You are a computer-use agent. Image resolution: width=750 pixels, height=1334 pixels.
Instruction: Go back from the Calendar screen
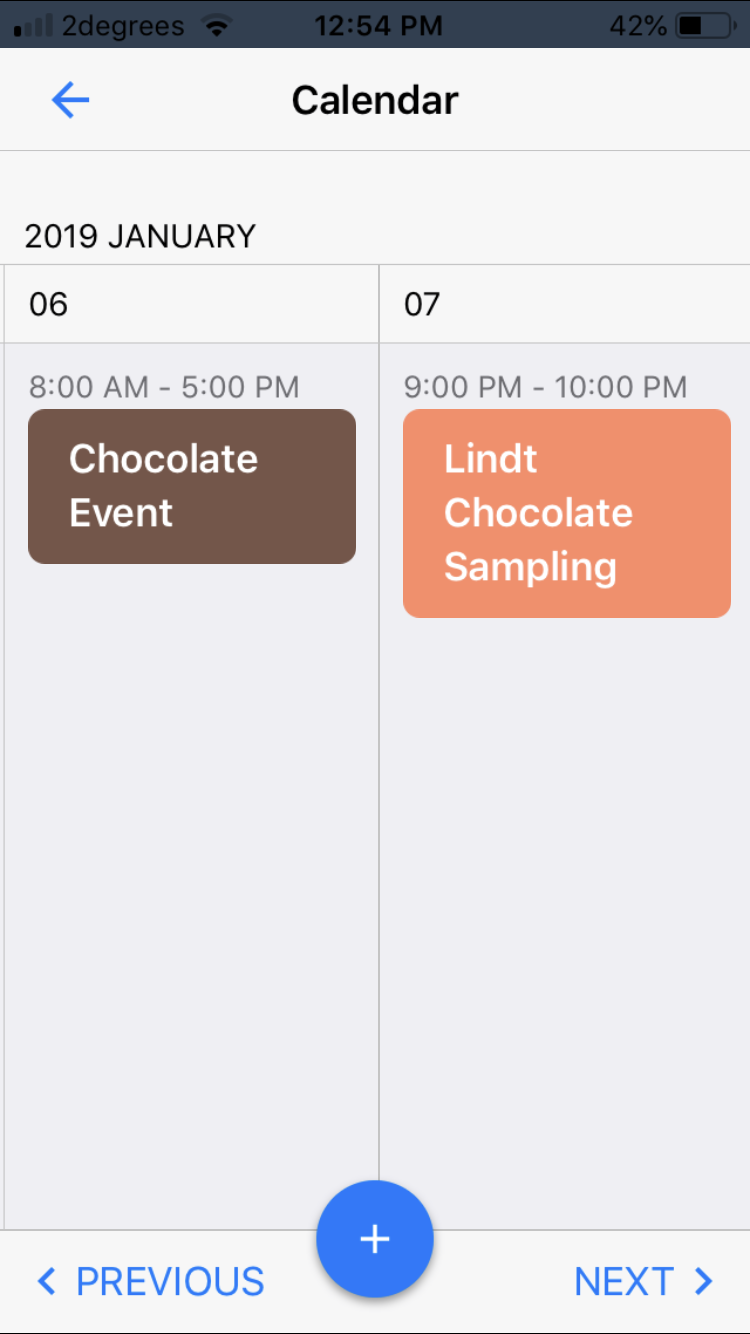pyautogui.click(x=70, y=100)
